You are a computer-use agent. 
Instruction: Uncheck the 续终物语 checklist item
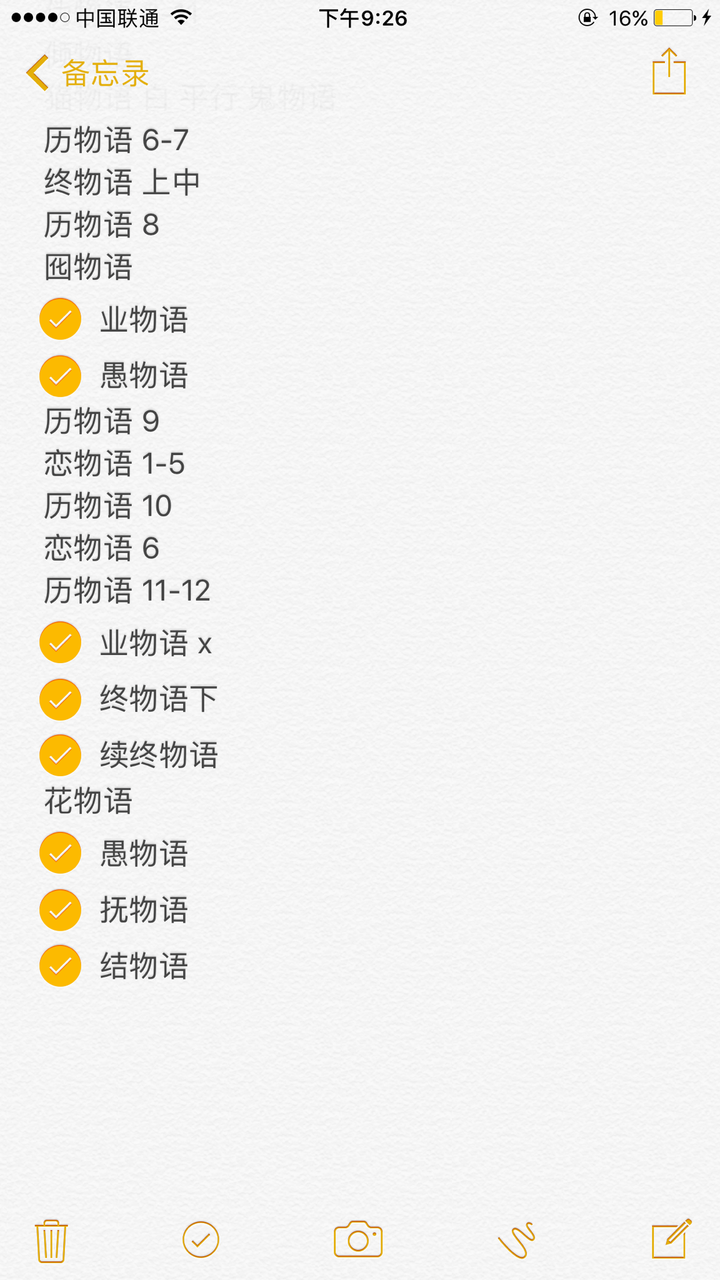59,755
